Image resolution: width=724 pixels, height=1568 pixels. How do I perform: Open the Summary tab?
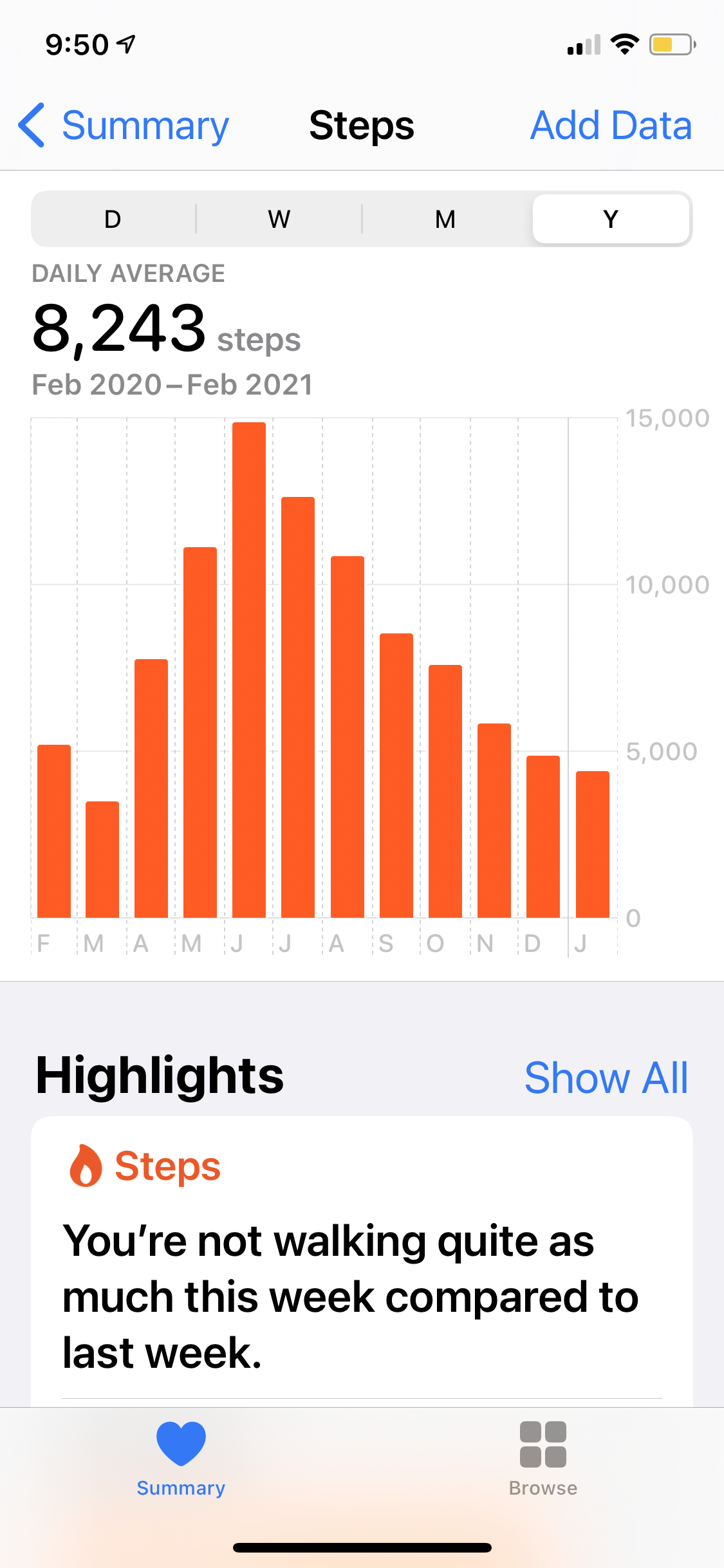click(x=181, y=1460)
